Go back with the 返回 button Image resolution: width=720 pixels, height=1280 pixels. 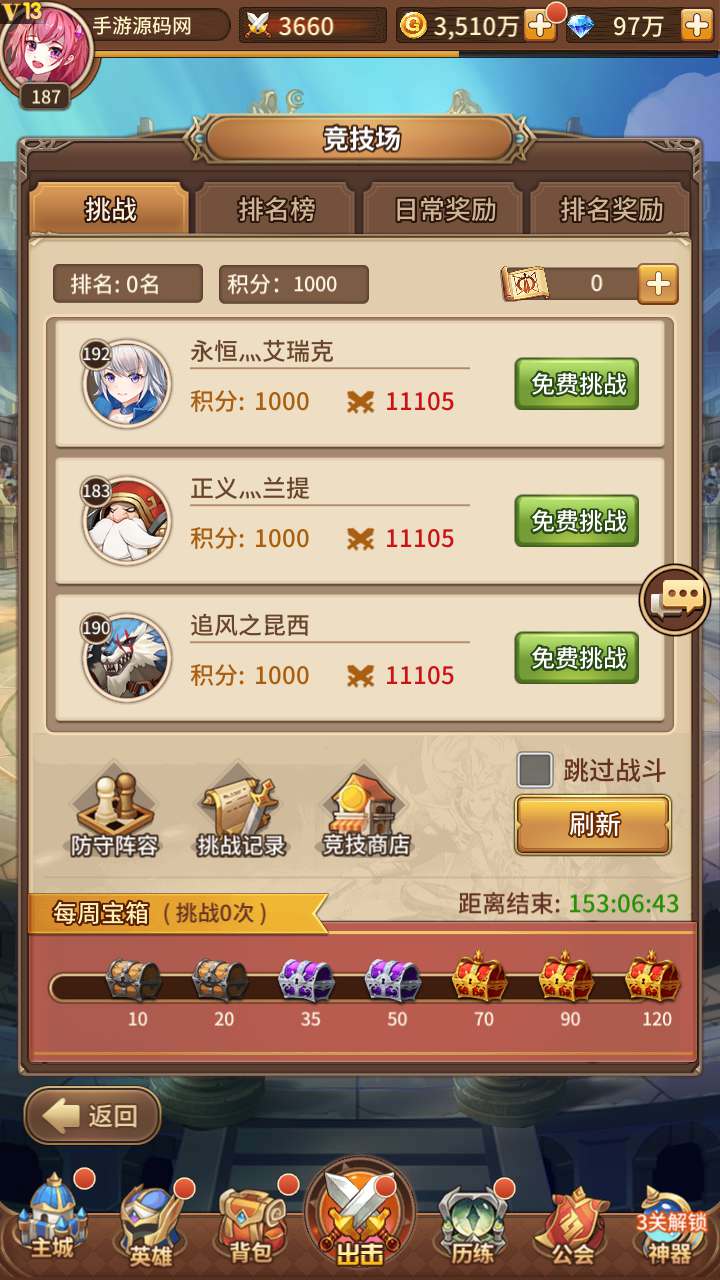[93, 1116]
